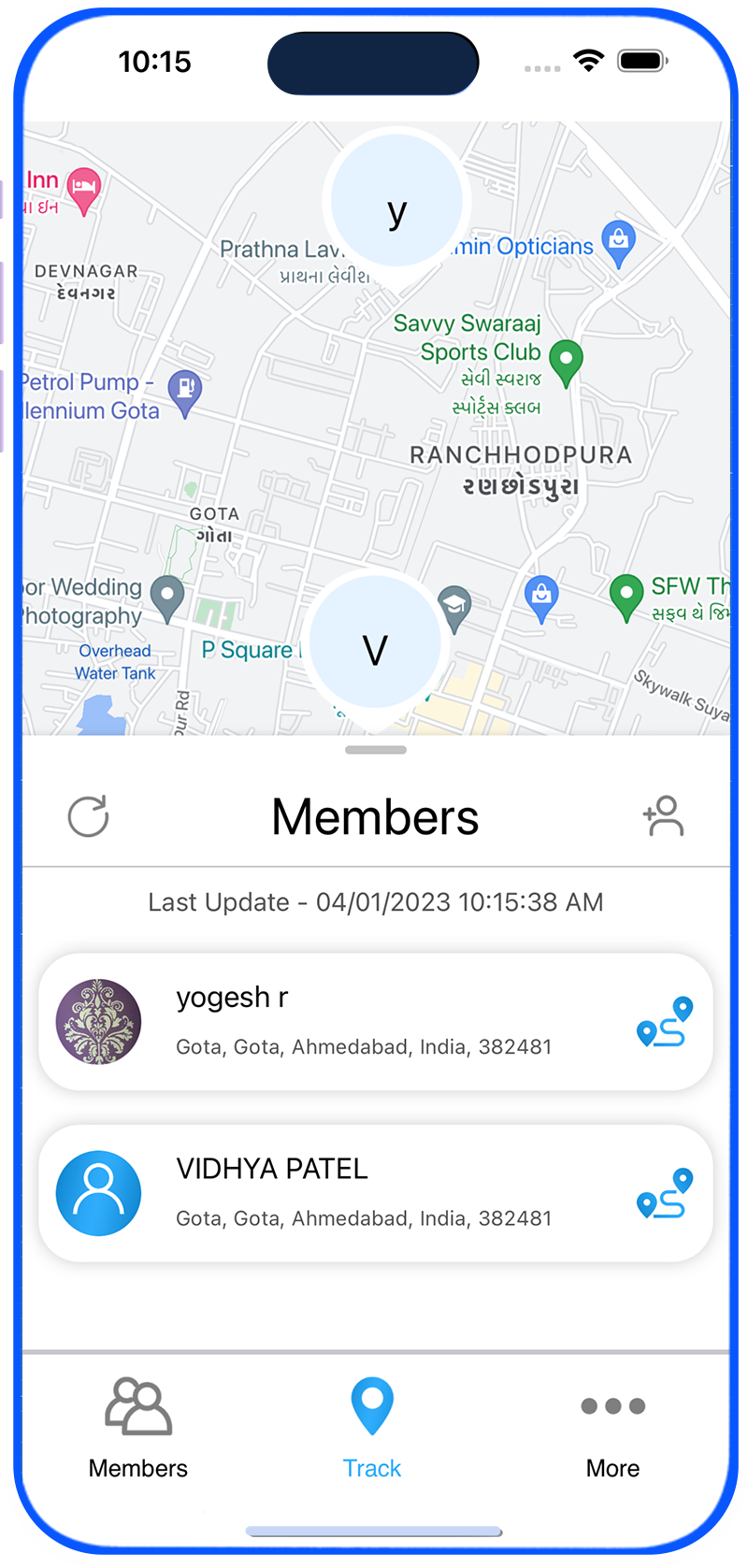Image resolution: width=748 pixels, height=1568 pixels.
Task: Refresh the members list
Action: coord(89,816)
